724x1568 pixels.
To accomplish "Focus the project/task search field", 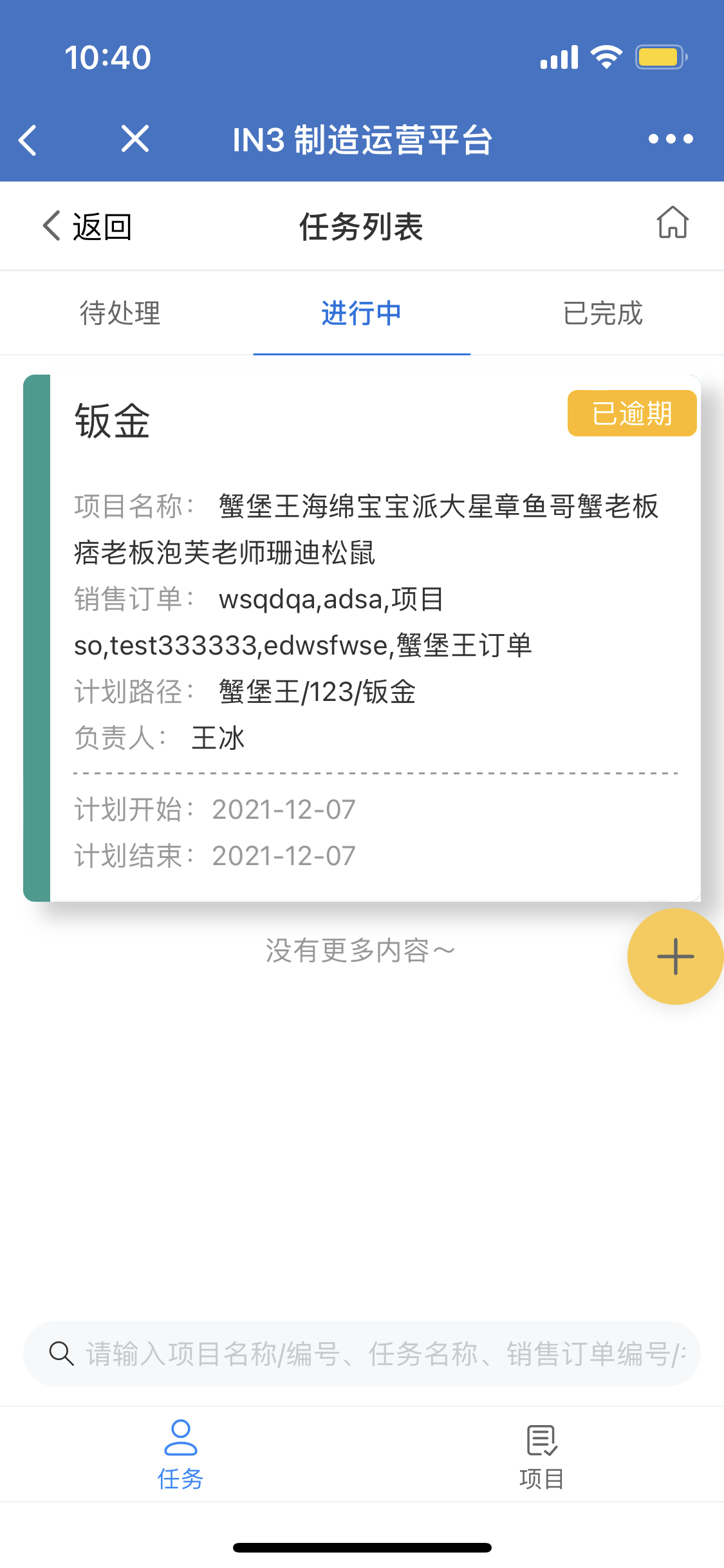I will (362, 1354).
